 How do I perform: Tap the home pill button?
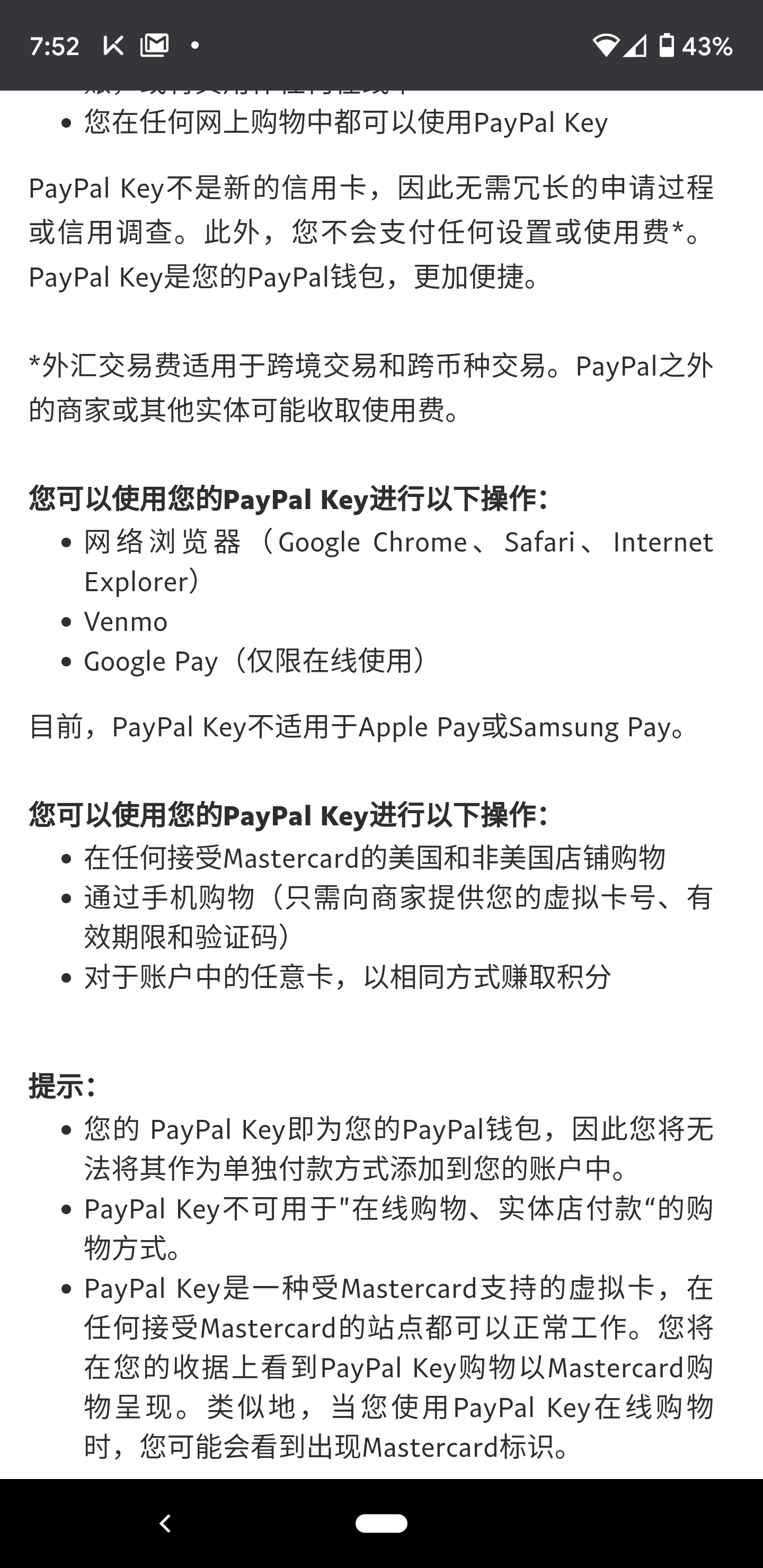click(x=381, y=1523)
